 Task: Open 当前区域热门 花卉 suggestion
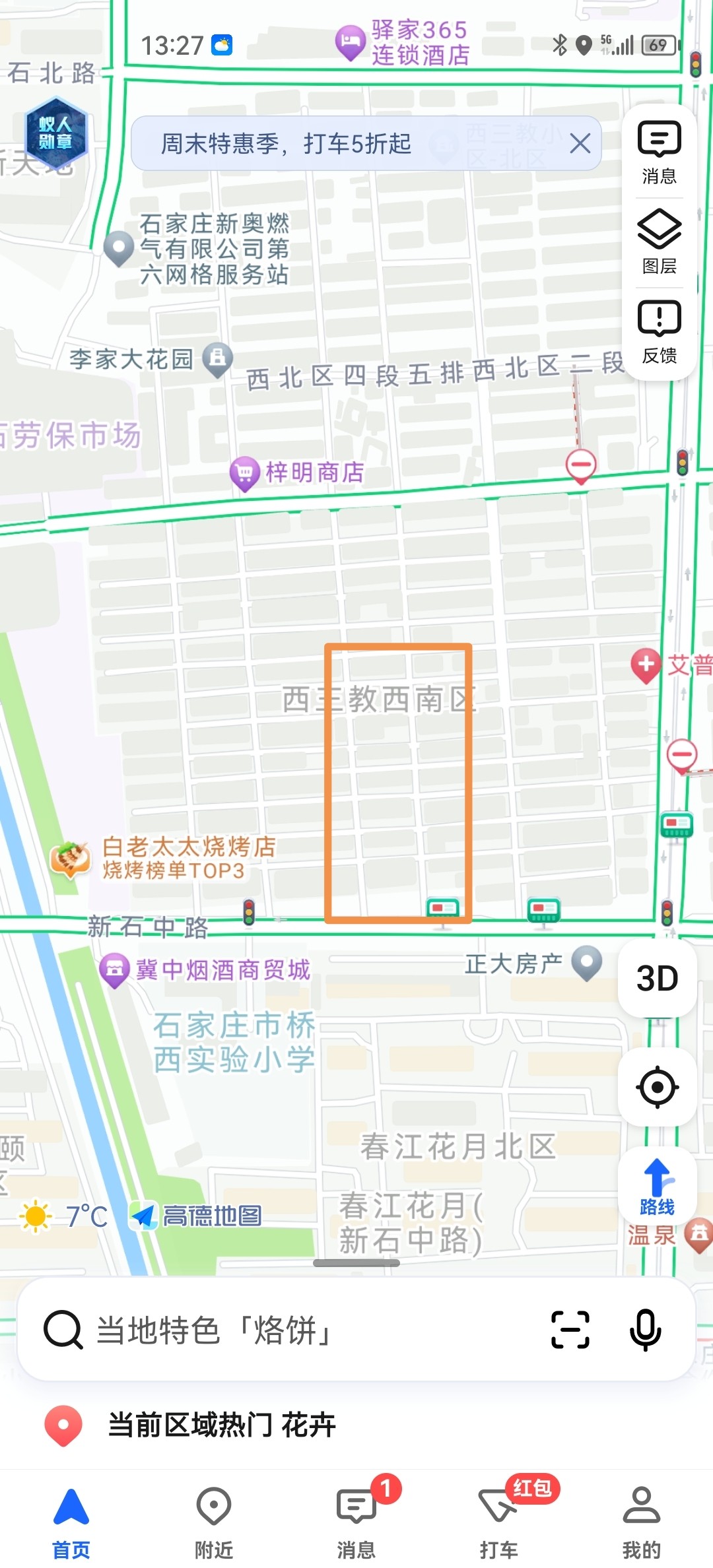[222, 1425]
